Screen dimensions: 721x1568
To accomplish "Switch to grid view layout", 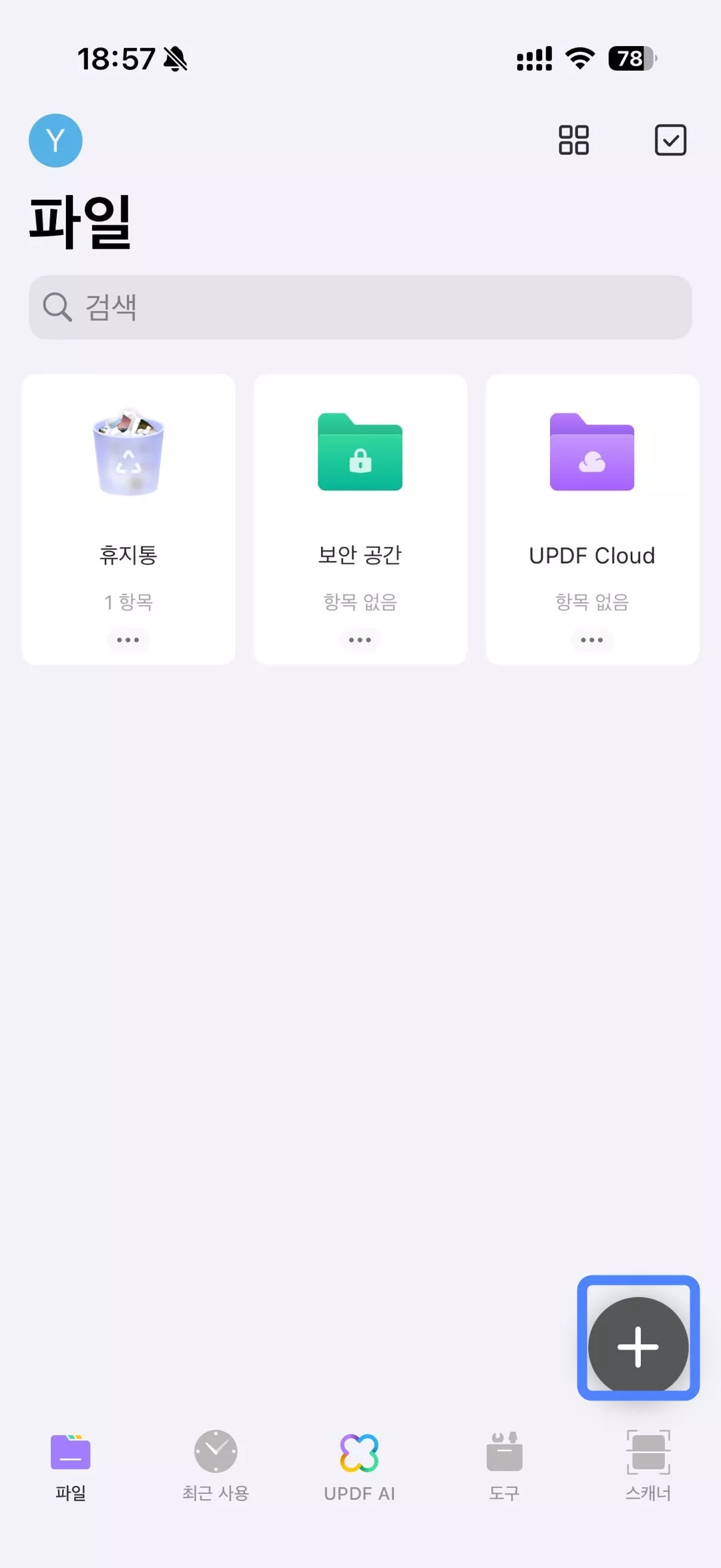I will (573, 140).
